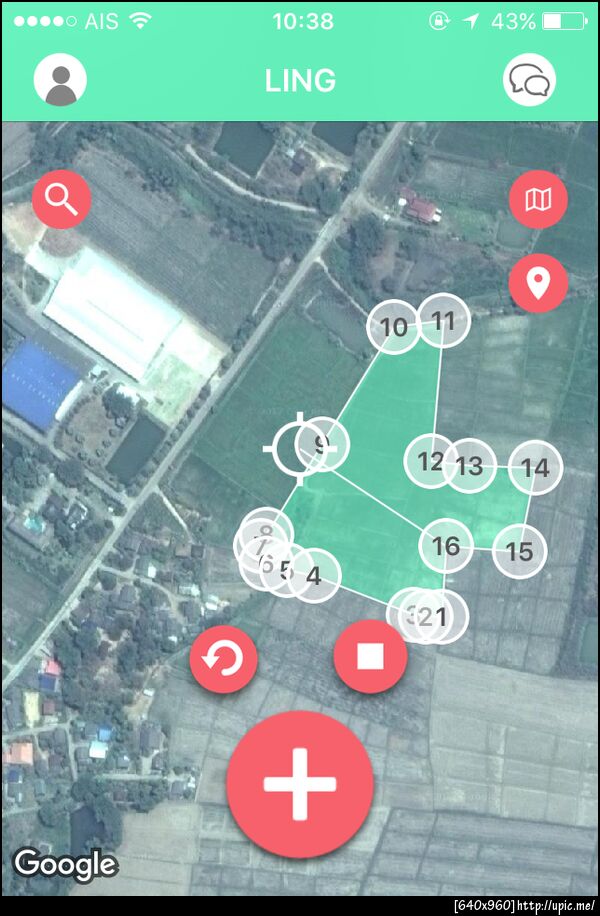Select map point 13
The width and height of the screenshot is (600, 916).
472,466
